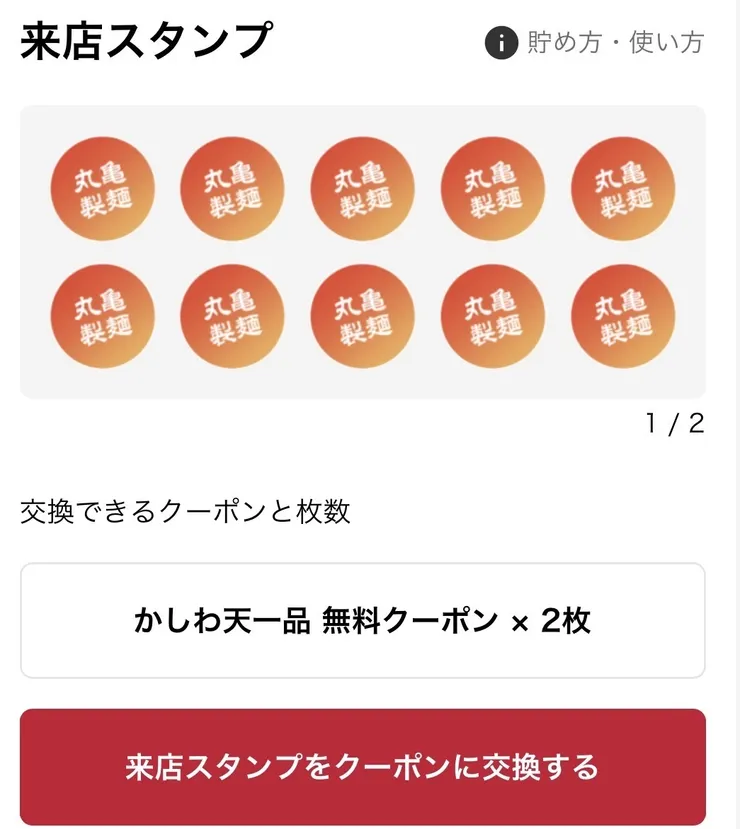Click the center stamp of the bottom row

click(x=362, y=316)
